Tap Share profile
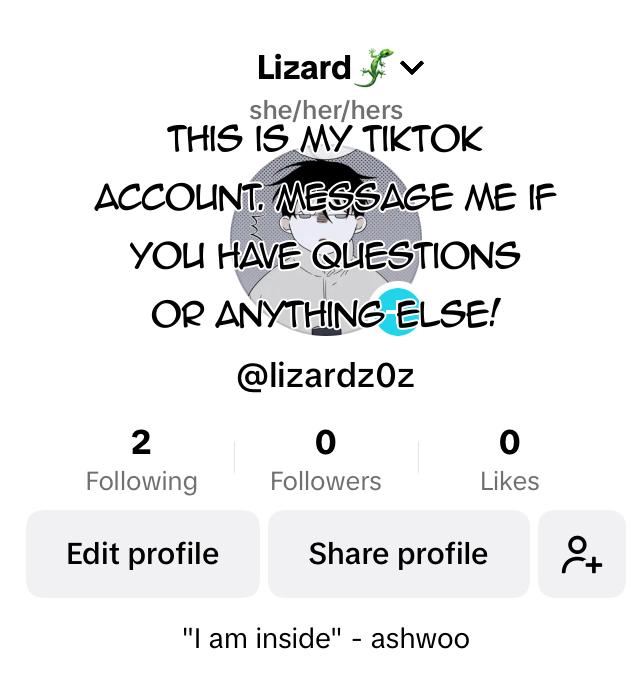The height and width of the screenshot is (679, 637). pos(398,554)
